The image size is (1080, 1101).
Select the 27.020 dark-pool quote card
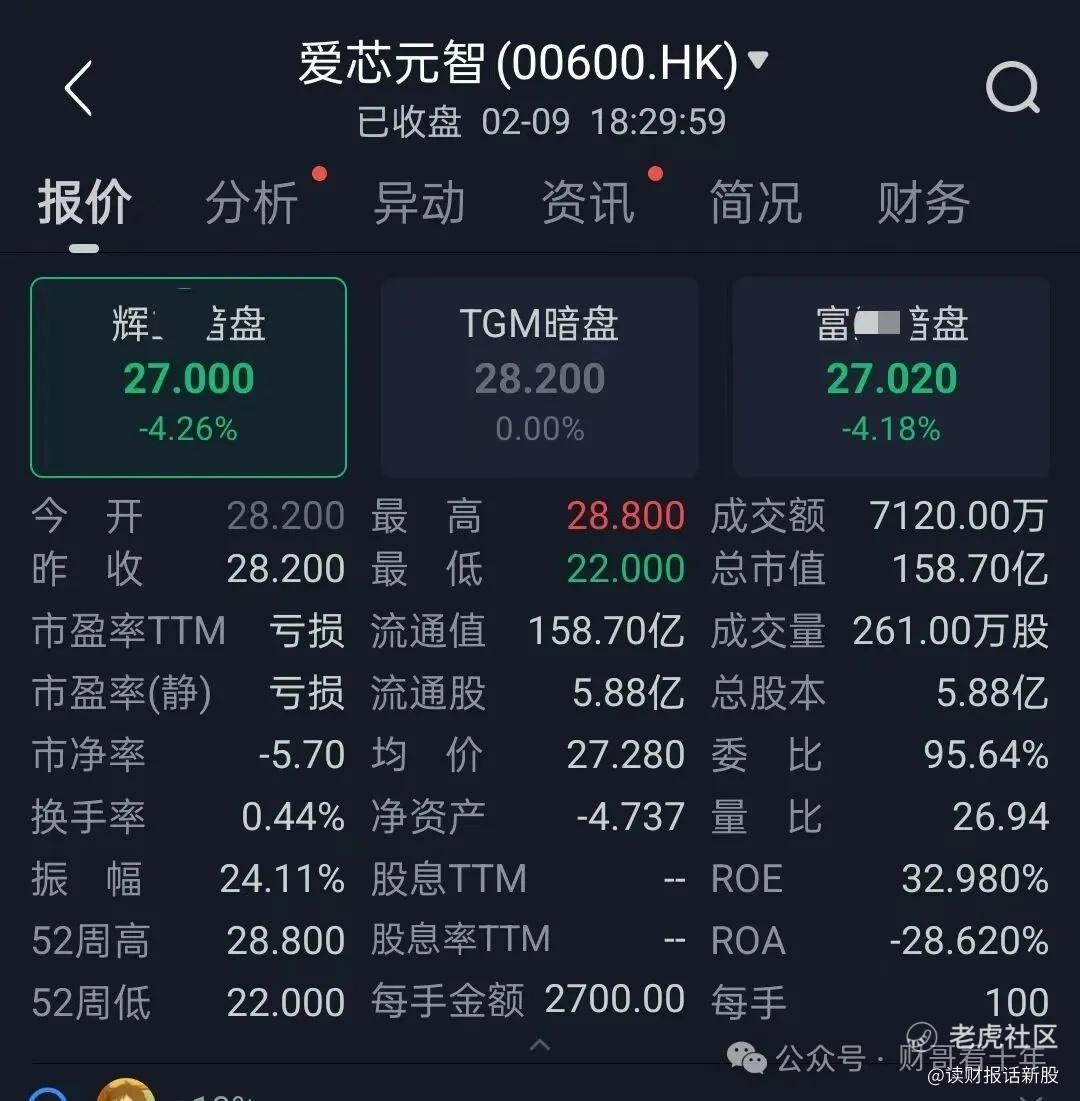pos(891,377)
